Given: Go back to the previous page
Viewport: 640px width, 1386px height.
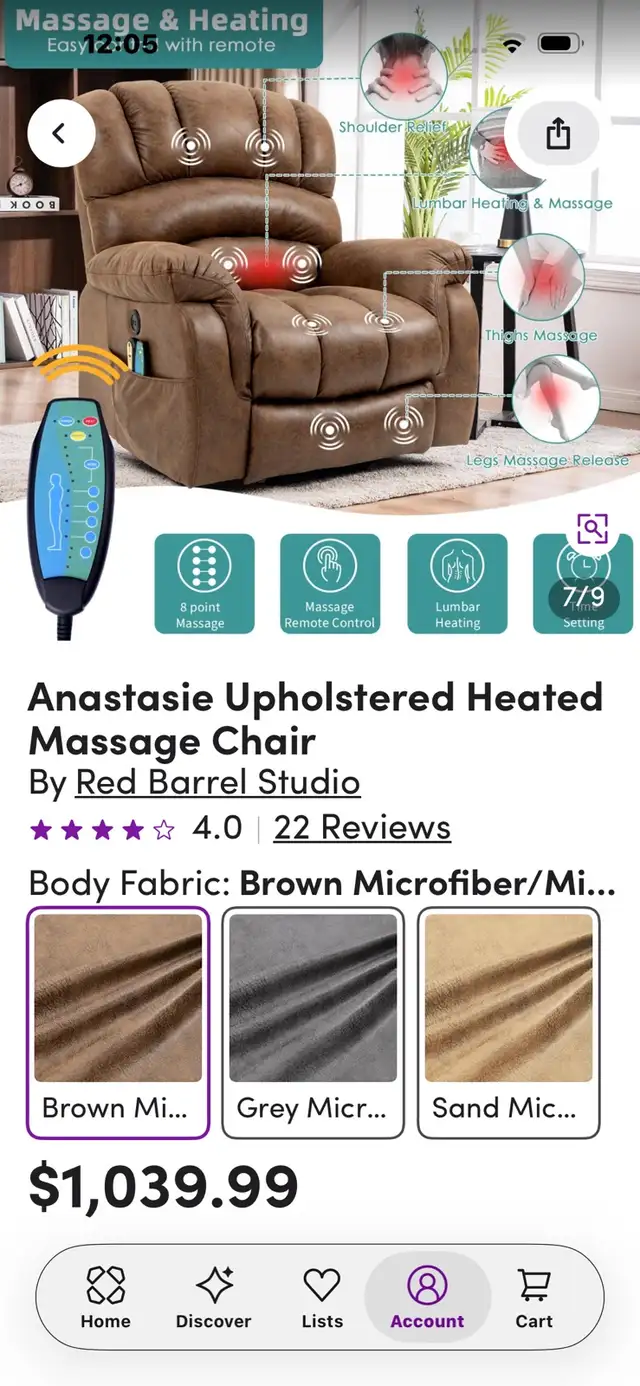Looking at the screenshot, I should click(61, 133).
